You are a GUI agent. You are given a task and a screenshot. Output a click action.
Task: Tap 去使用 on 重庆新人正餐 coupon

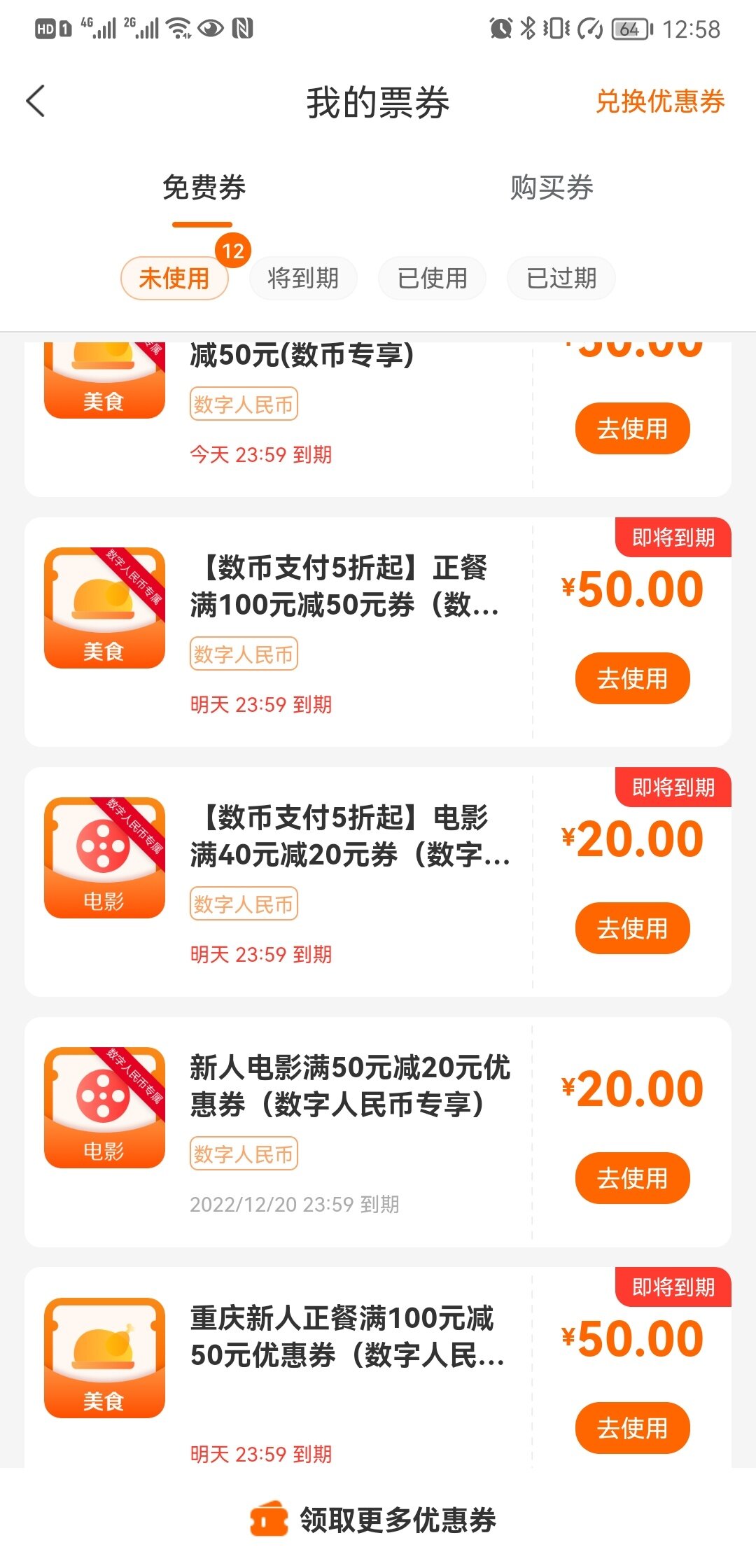pyautogui.click(x=632, y=1428)
